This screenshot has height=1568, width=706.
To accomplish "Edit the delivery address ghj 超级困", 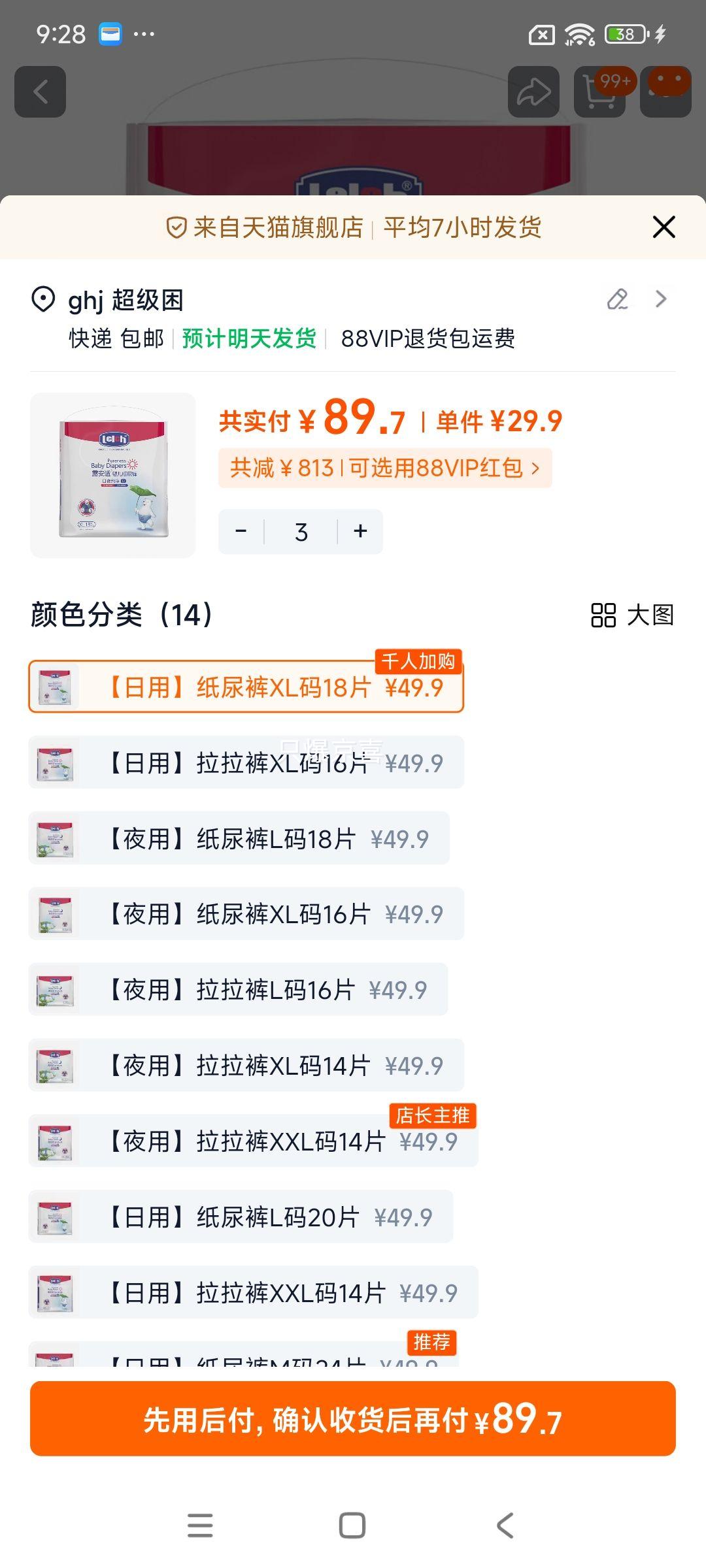I will tap(617, 299).
